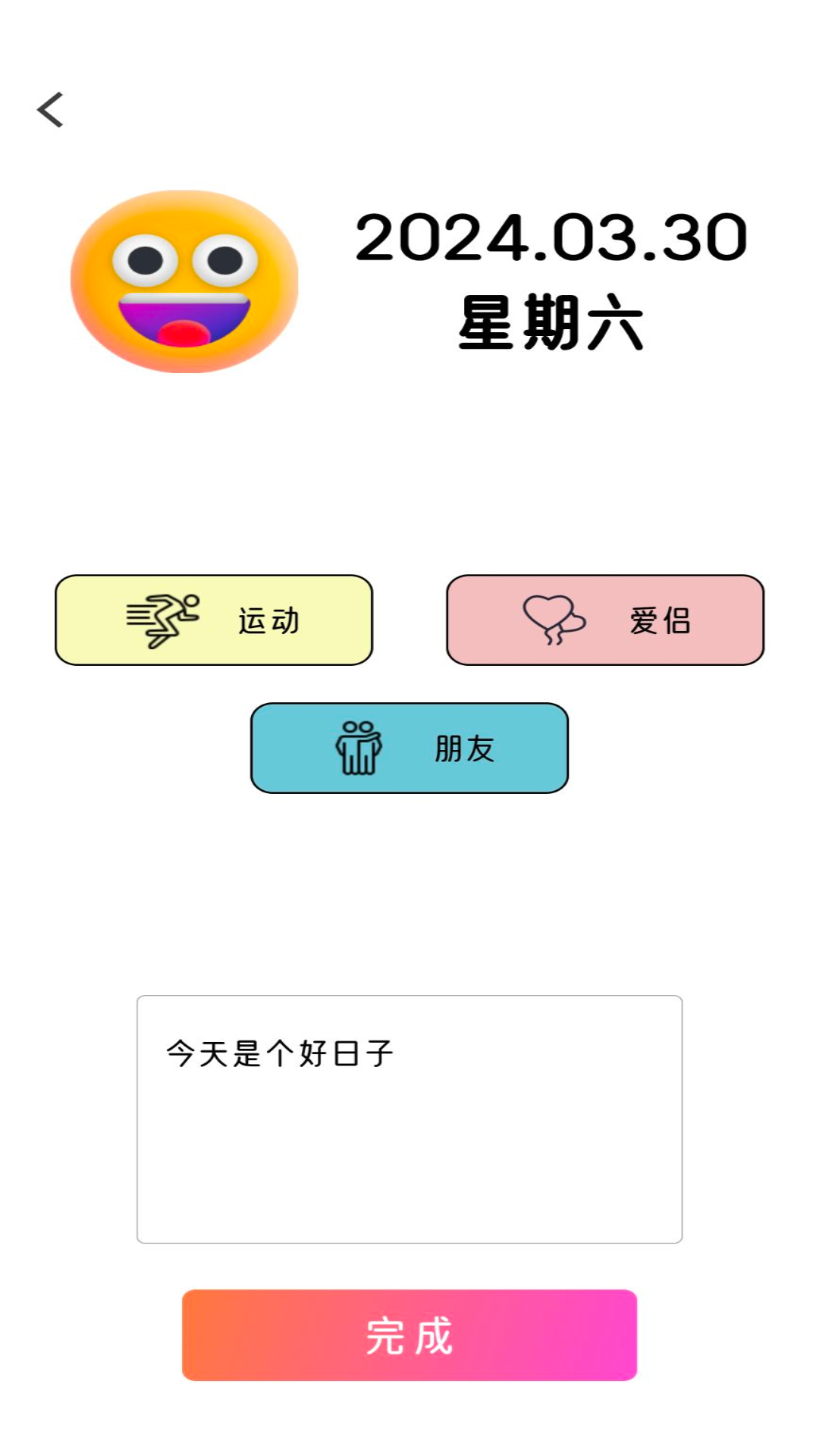The image size is (819, 1456).
Task: Select the yellow 运动 button background
Action: pyautogui.click(x=215, y=620)
